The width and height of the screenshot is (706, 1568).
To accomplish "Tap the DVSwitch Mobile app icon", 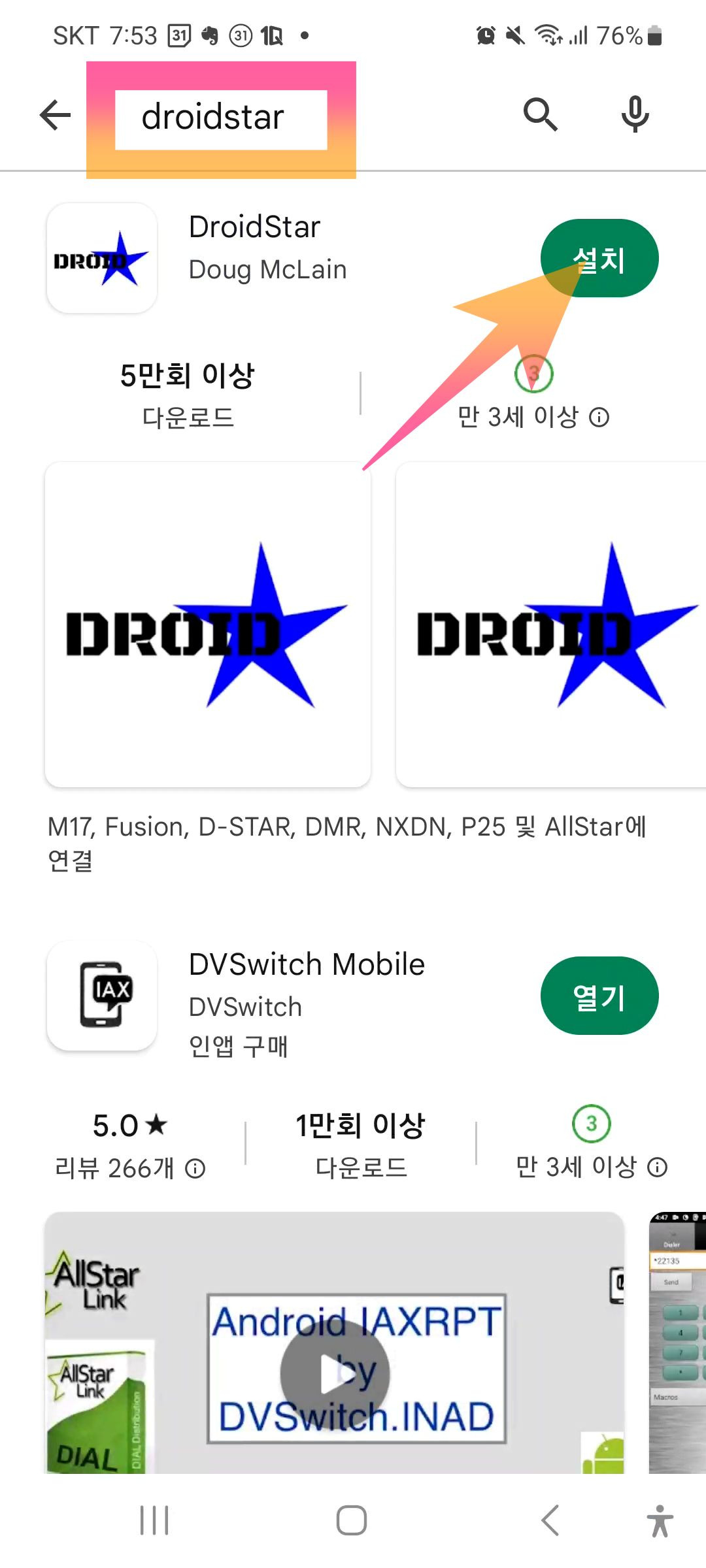I will [x=101, y=994].
